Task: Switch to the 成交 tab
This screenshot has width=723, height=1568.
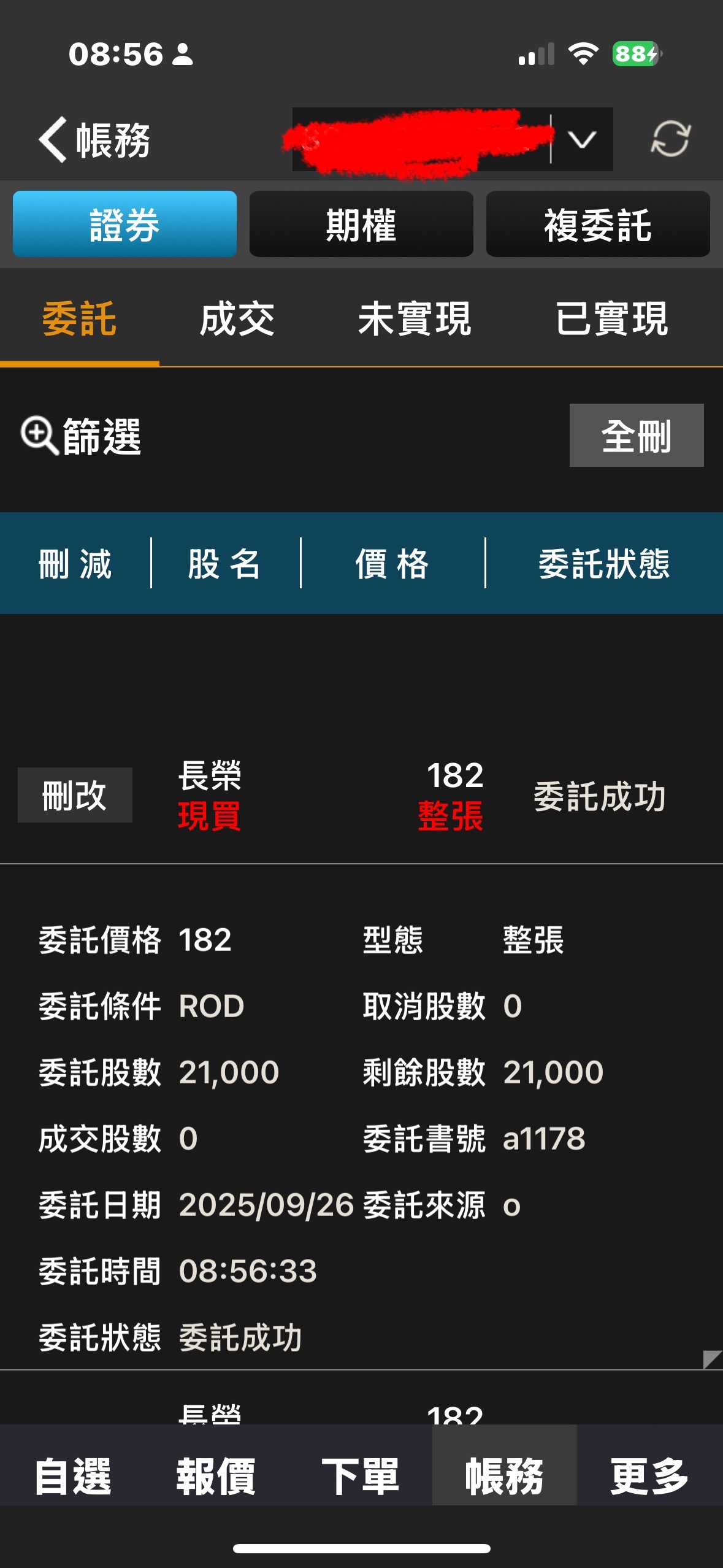Action: (x=237, y=319)
